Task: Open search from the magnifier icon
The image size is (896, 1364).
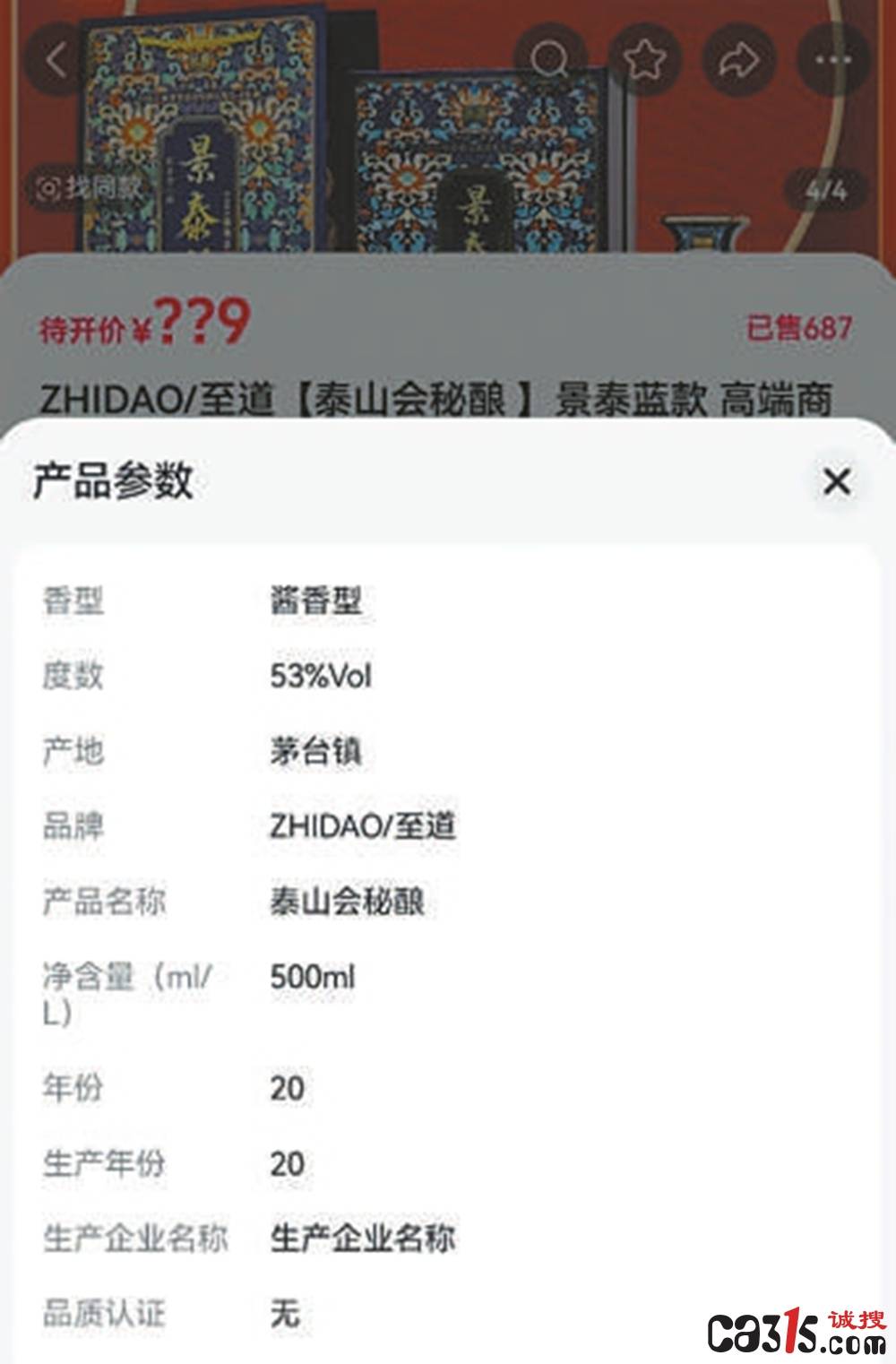Action: point(549,60)
